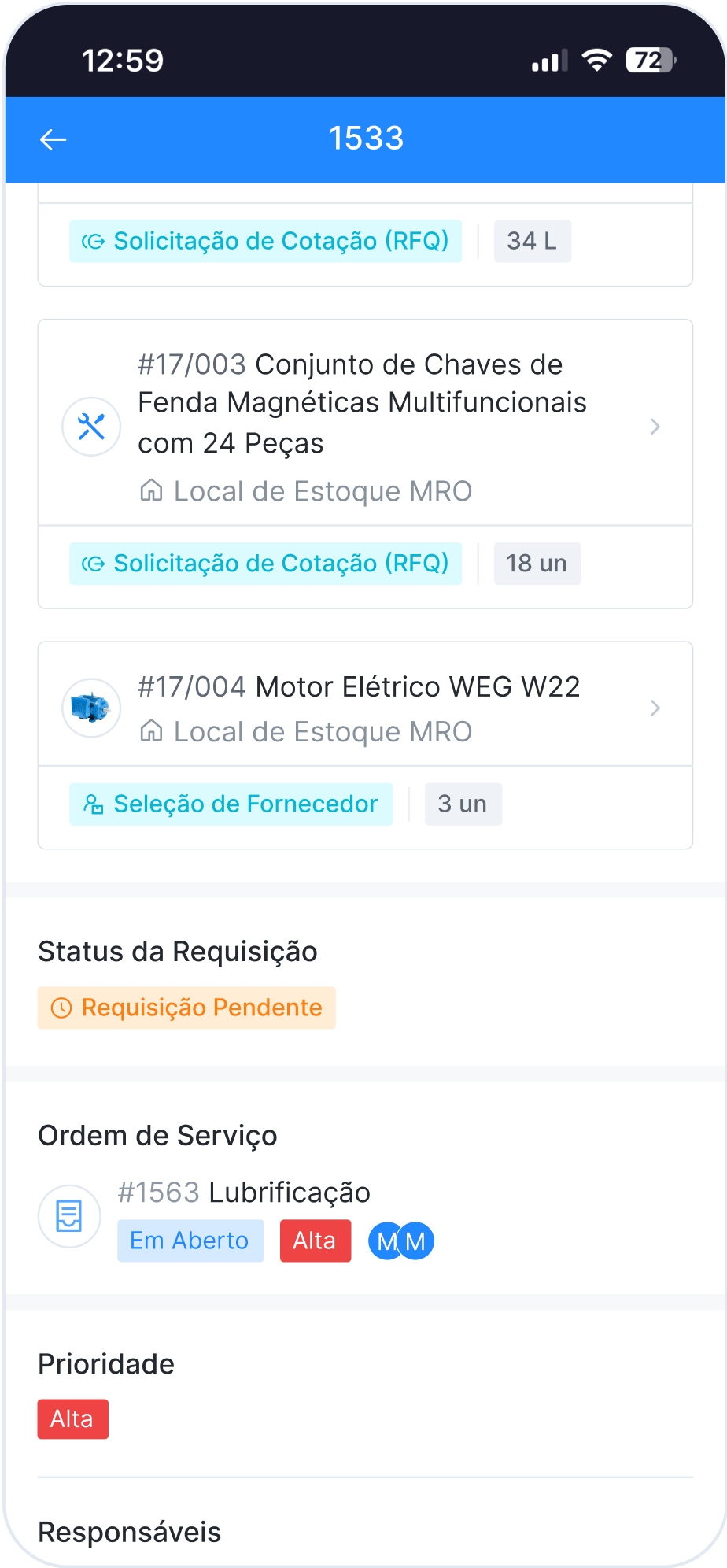Tap the first M avatar on order #1563
The image size is (727, 1568).
pos(385,1240)
